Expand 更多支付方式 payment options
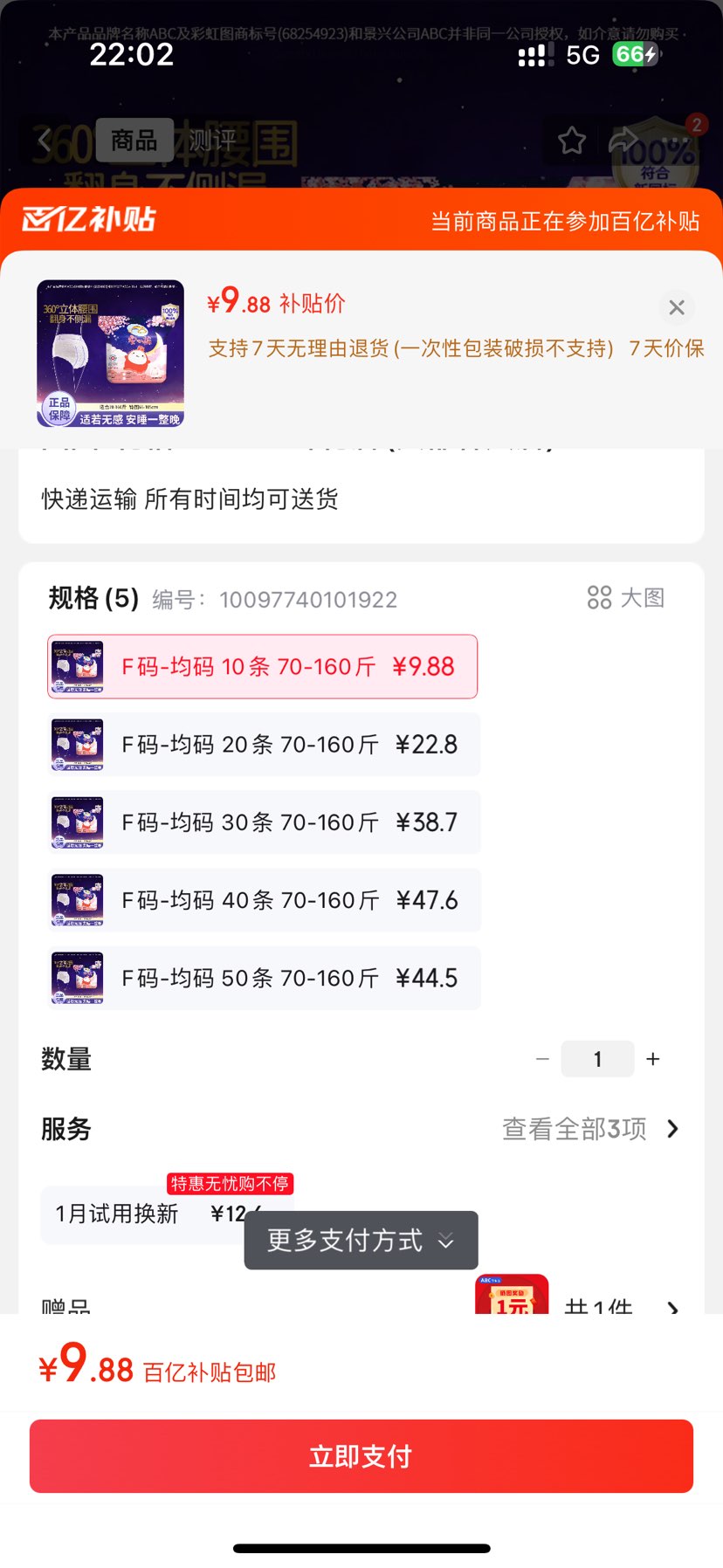This screenshot has height=1568, width=723. pyautogui.click(x=361, y=1241)
